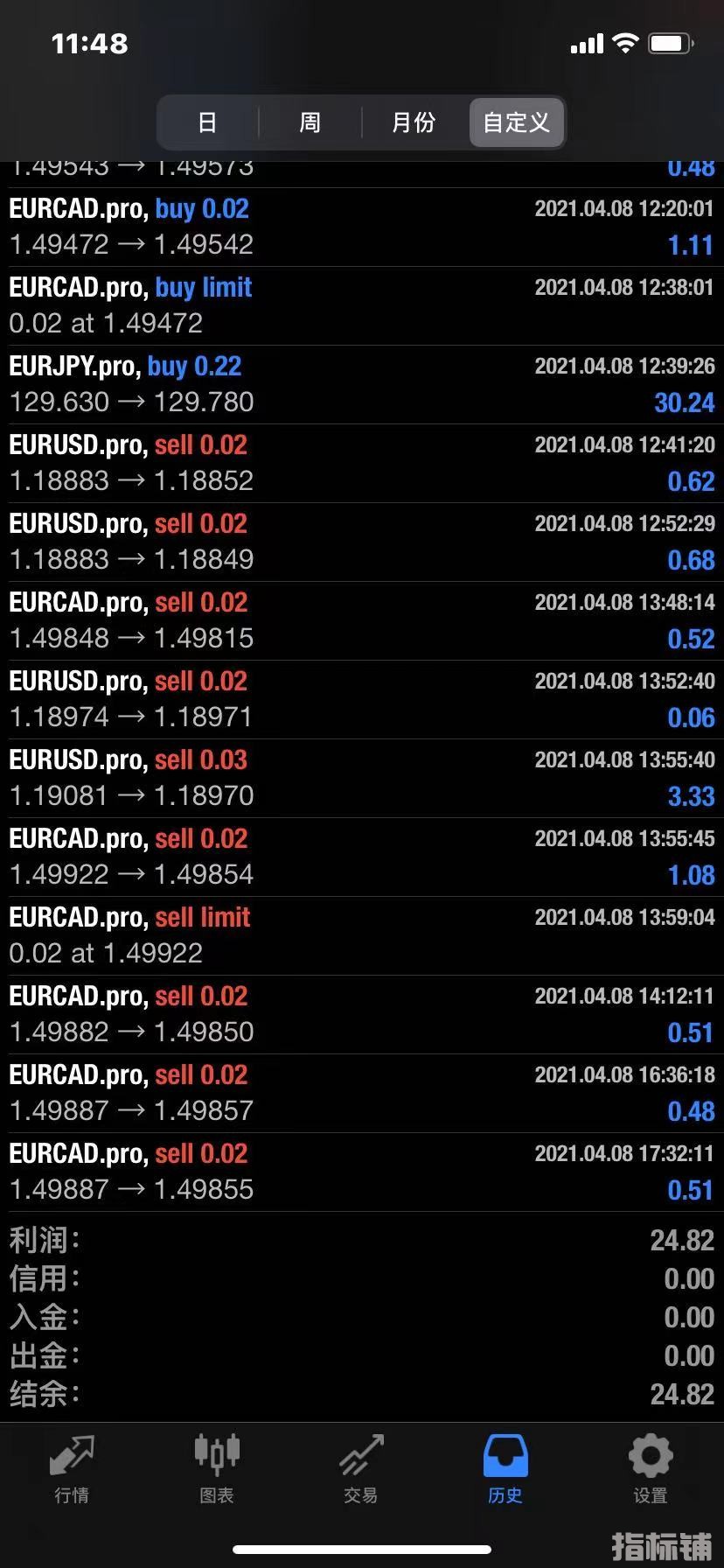Switch to the 交易 trade tab
This screenshot has width=724, height=1568.
361,1469
